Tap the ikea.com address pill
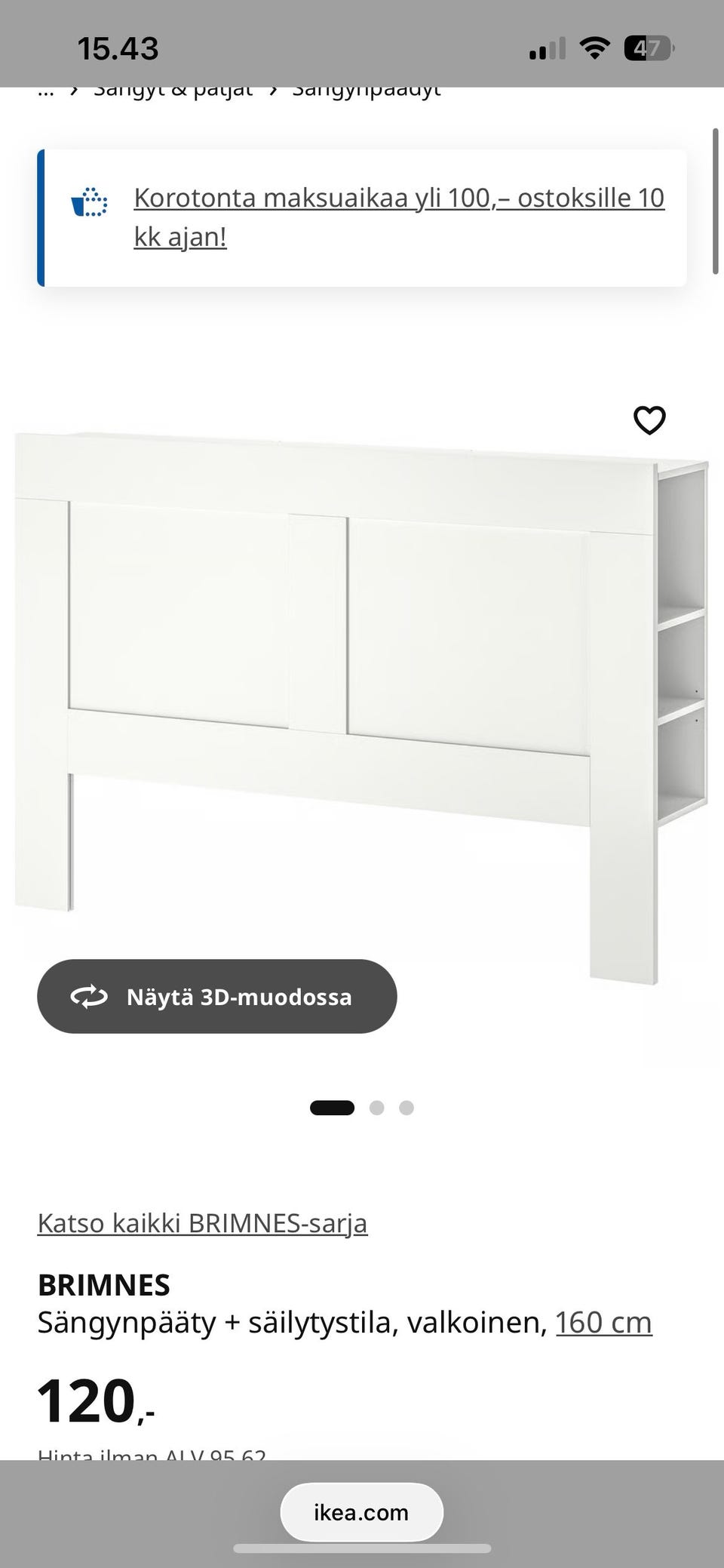The image size is (724, 1568). [361, 1511]
